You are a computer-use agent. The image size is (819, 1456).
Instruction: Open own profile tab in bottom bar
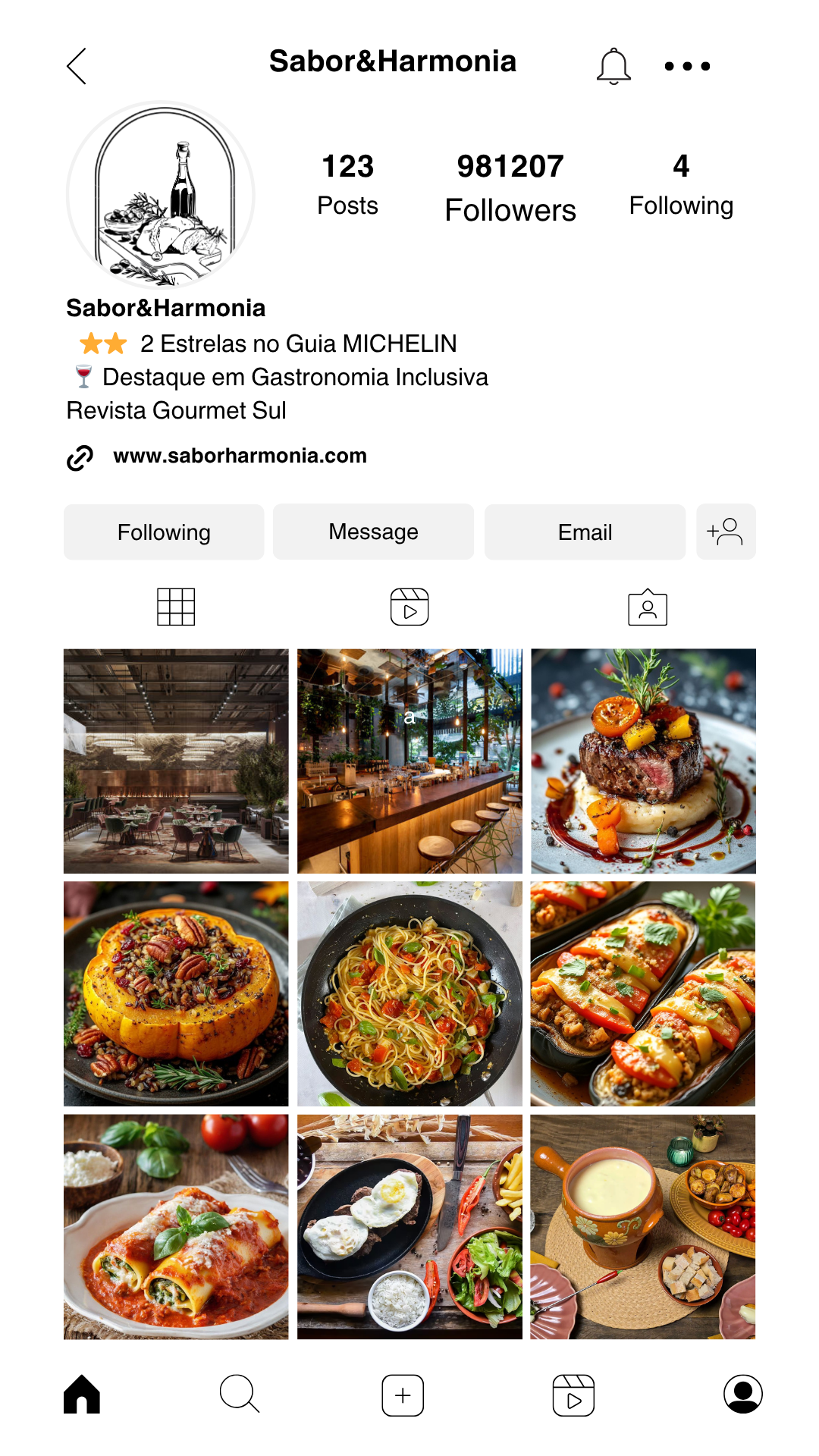click(743, 1394)
